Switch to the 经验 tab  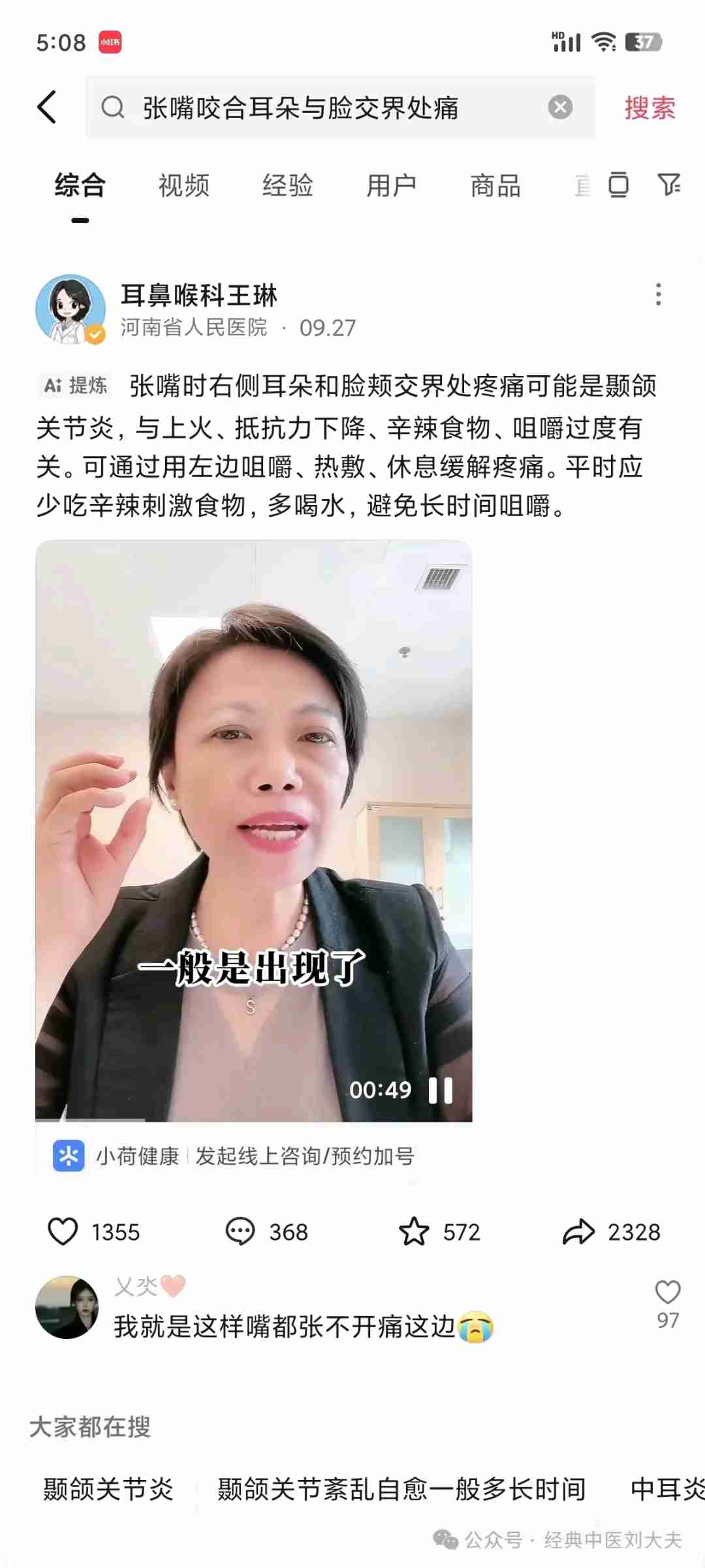tap(288, 186)
